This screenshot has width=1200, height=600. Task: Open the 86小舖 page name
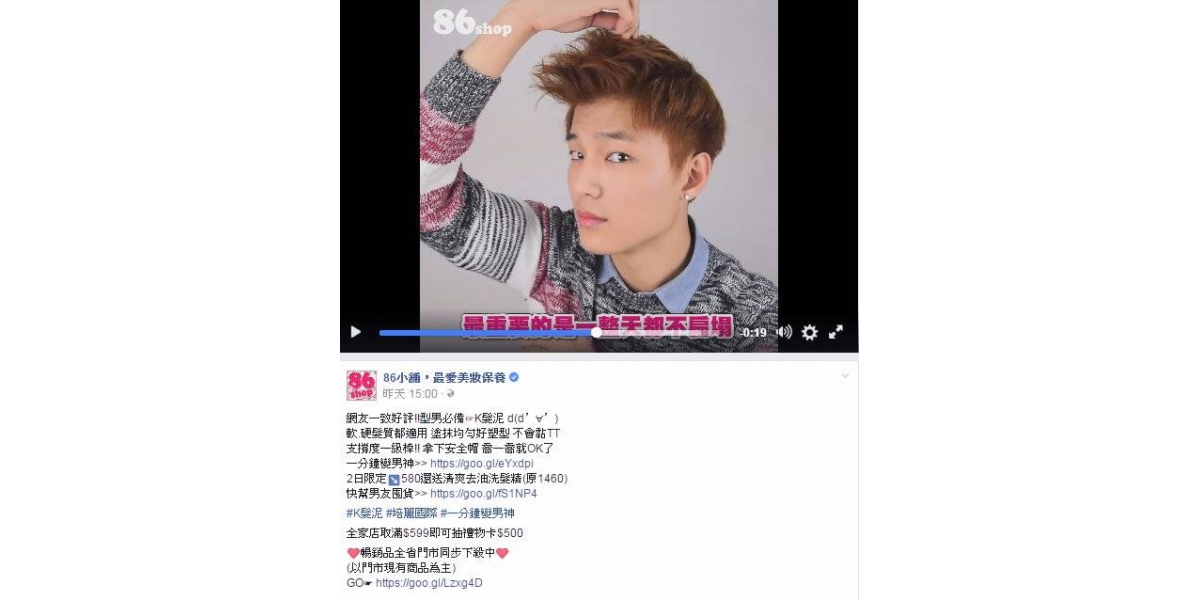point(443,377)
